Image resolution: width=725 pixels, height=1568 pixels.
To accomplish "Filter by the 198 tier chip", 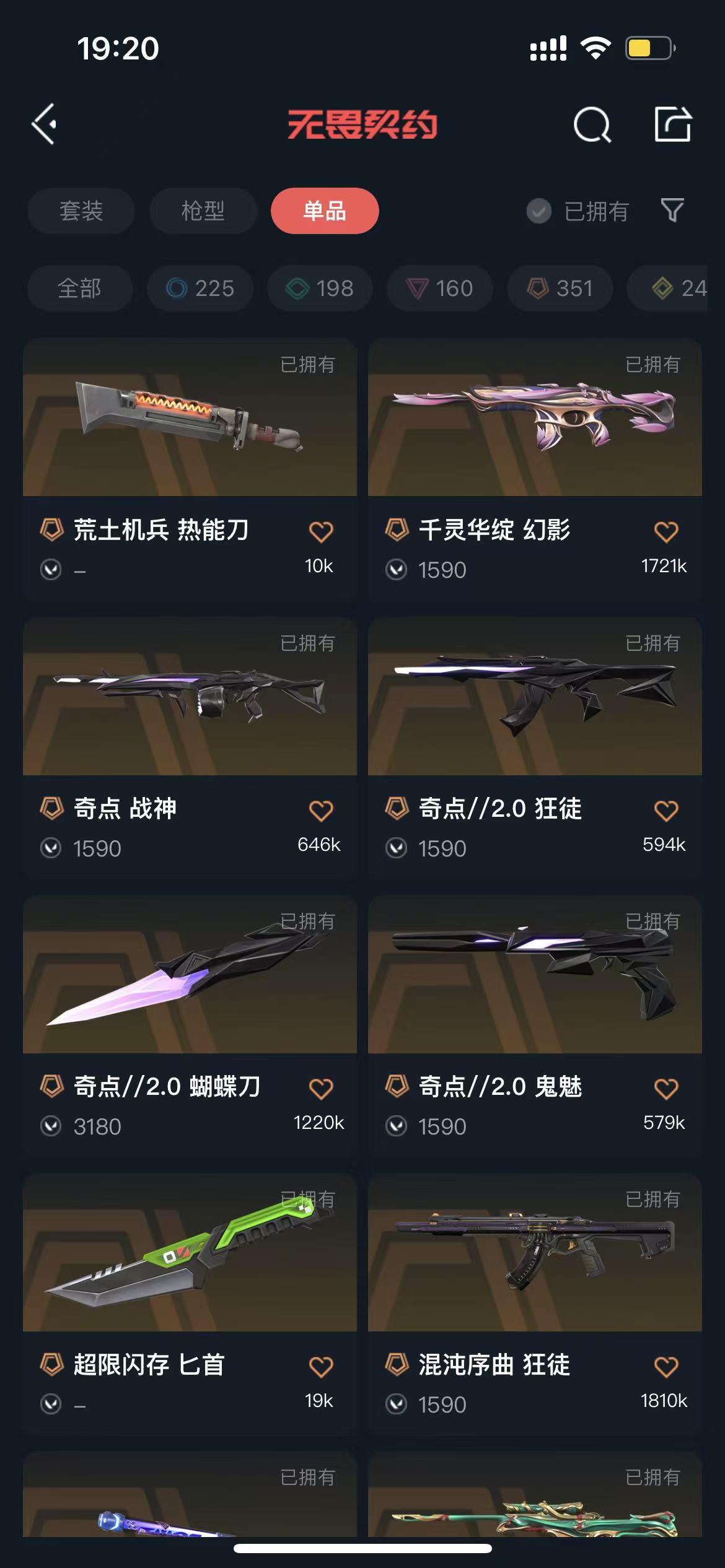I will pyautogui.click(x=320, y=289).
